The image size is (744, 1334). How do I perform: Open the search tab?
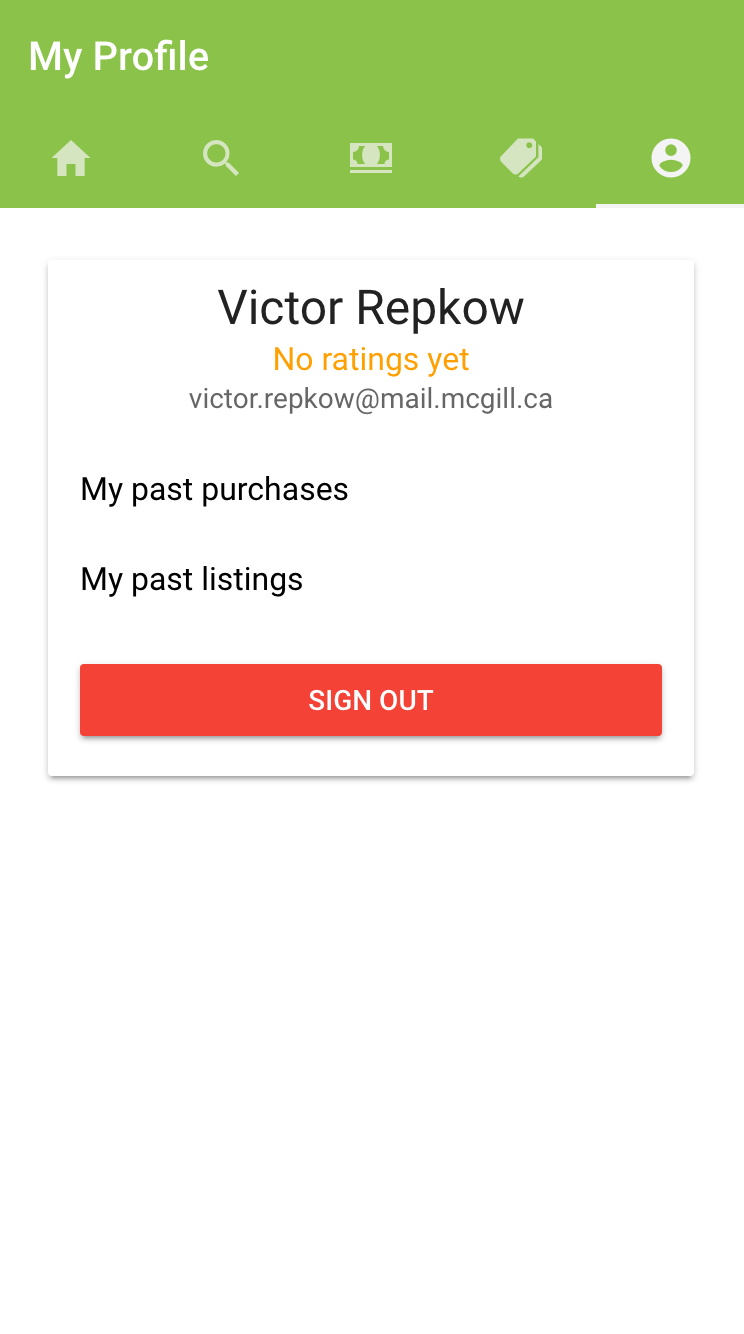click(x=221, y=158)
